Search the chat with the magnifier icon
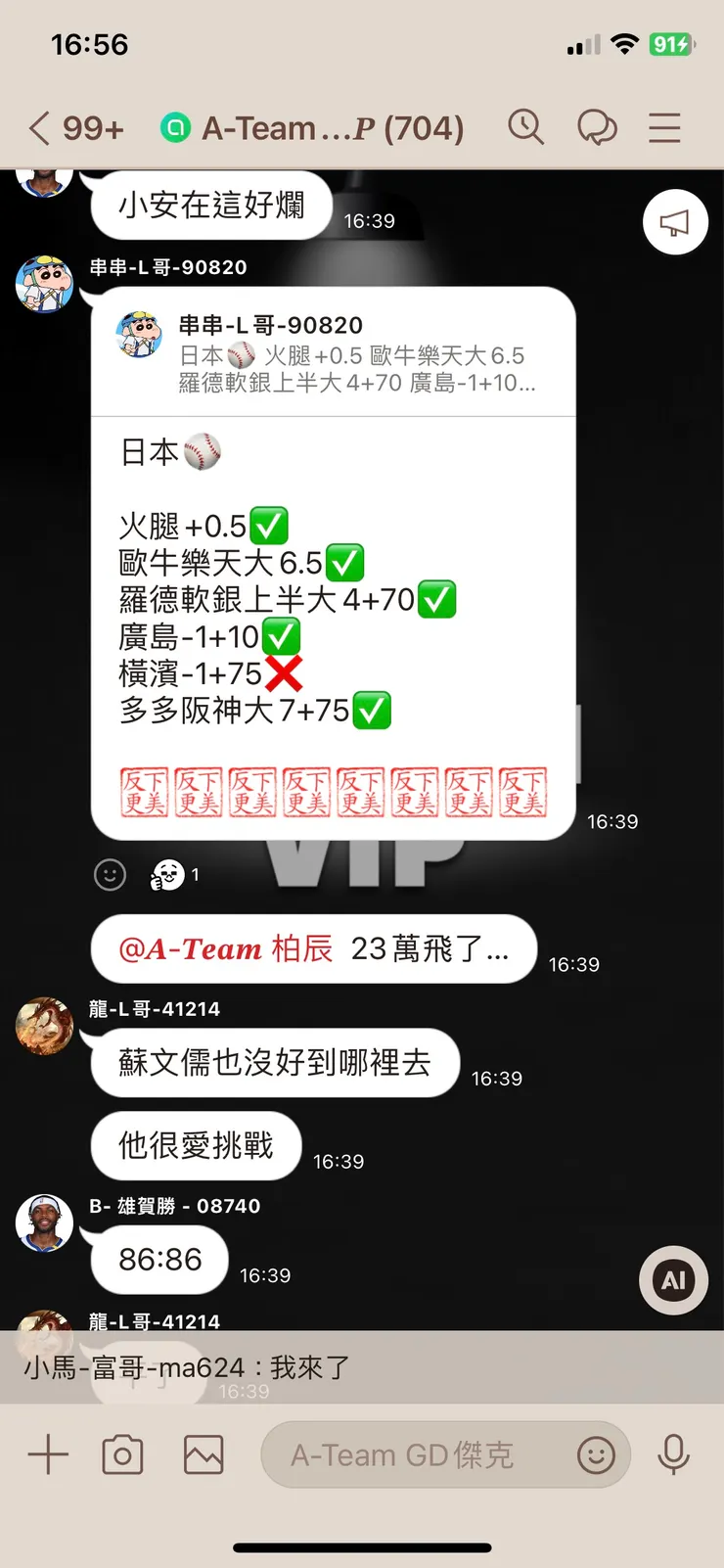The image size is (724, 1568). pyautogui.click(x=526, y=127)
